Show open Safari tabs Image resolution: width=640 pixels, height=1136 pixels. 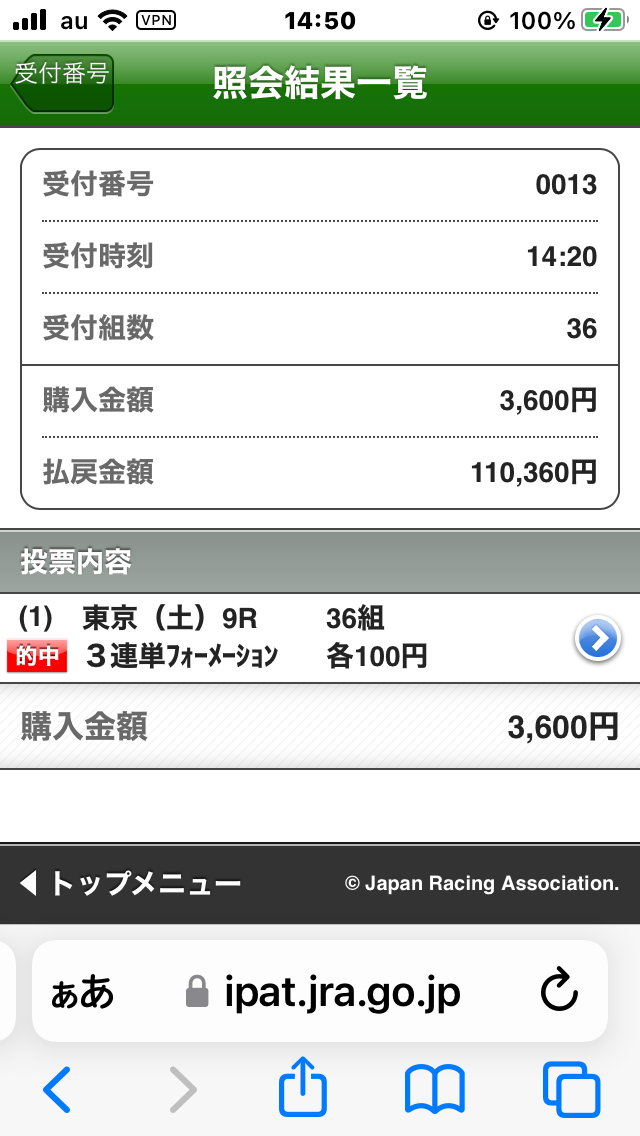click(570, 1089)
